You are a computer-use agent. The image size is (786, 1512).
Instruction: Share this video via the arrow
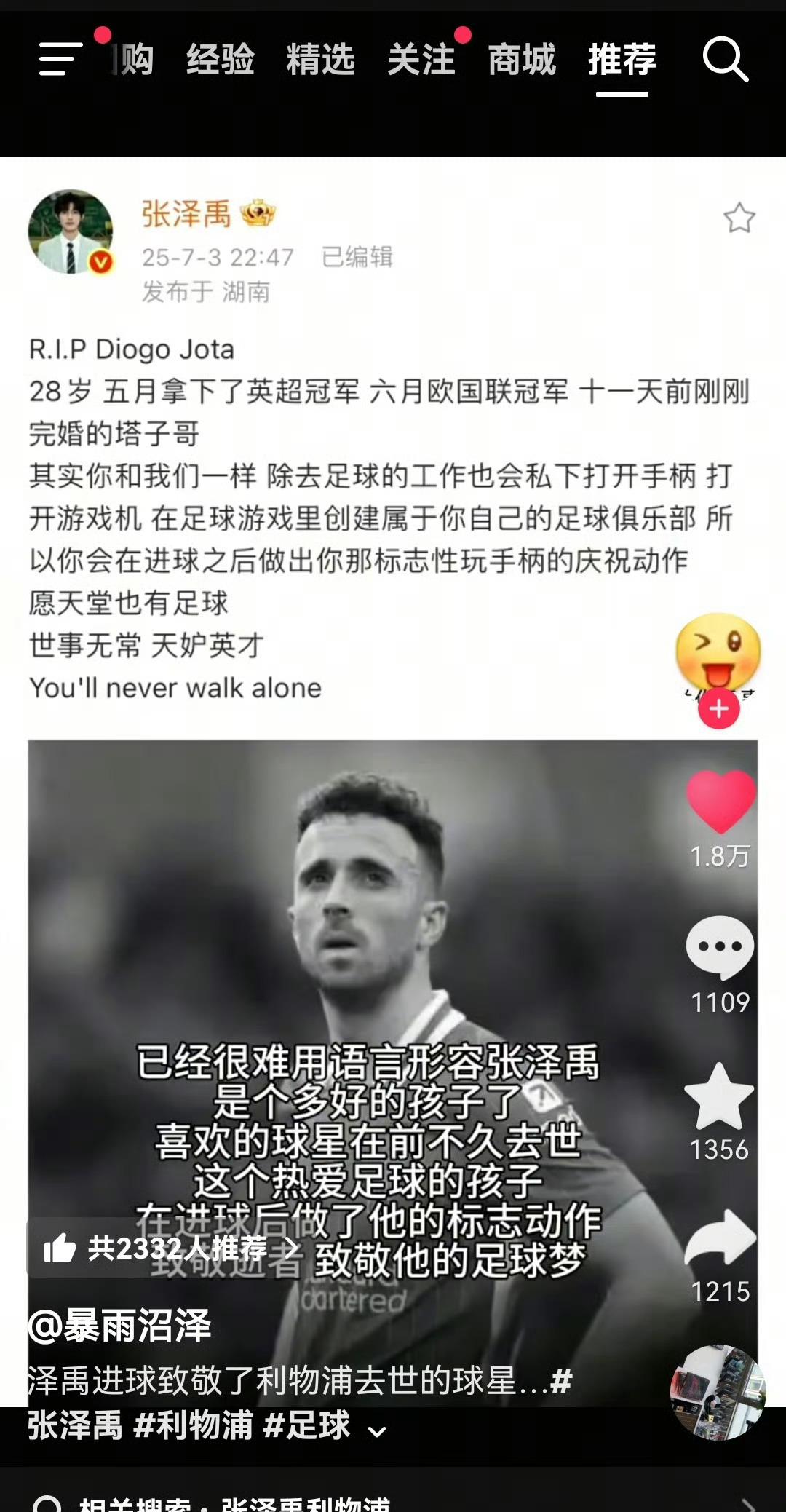click(x=719, y=1238)
